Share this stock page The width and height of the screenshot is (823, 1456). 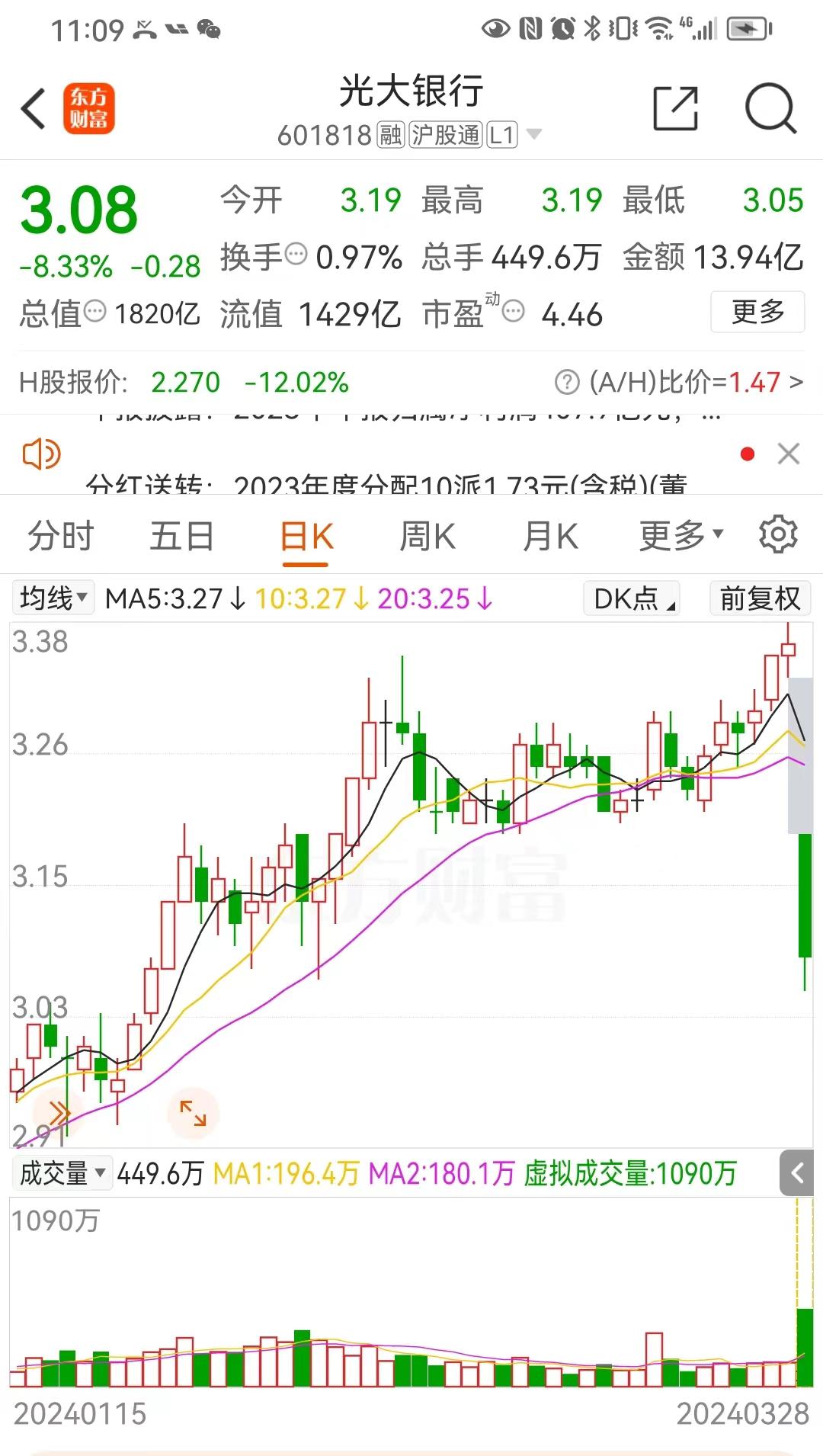point(675,108)
